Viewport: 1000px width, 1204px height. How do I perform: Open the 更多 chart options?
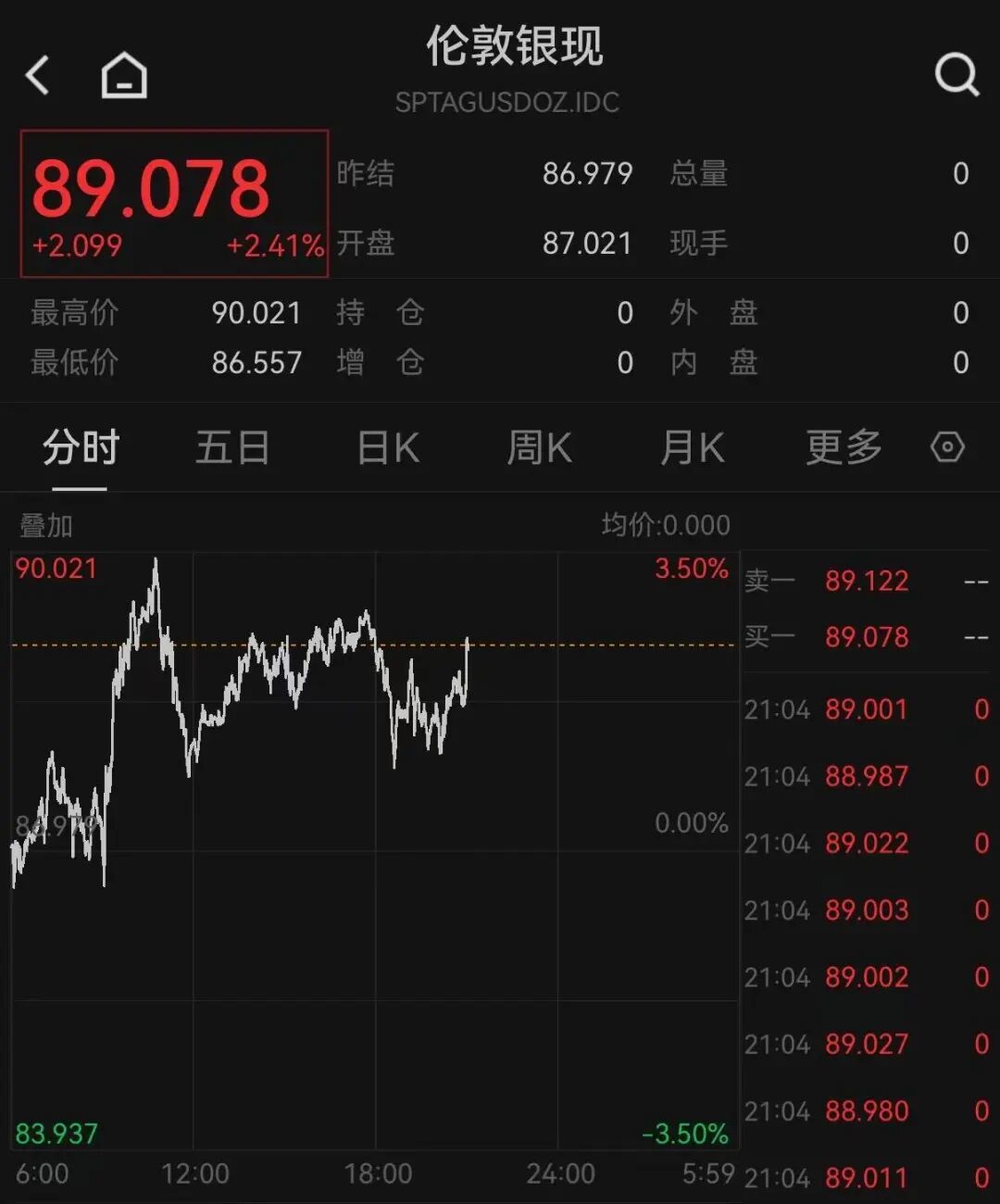(844, 448)
